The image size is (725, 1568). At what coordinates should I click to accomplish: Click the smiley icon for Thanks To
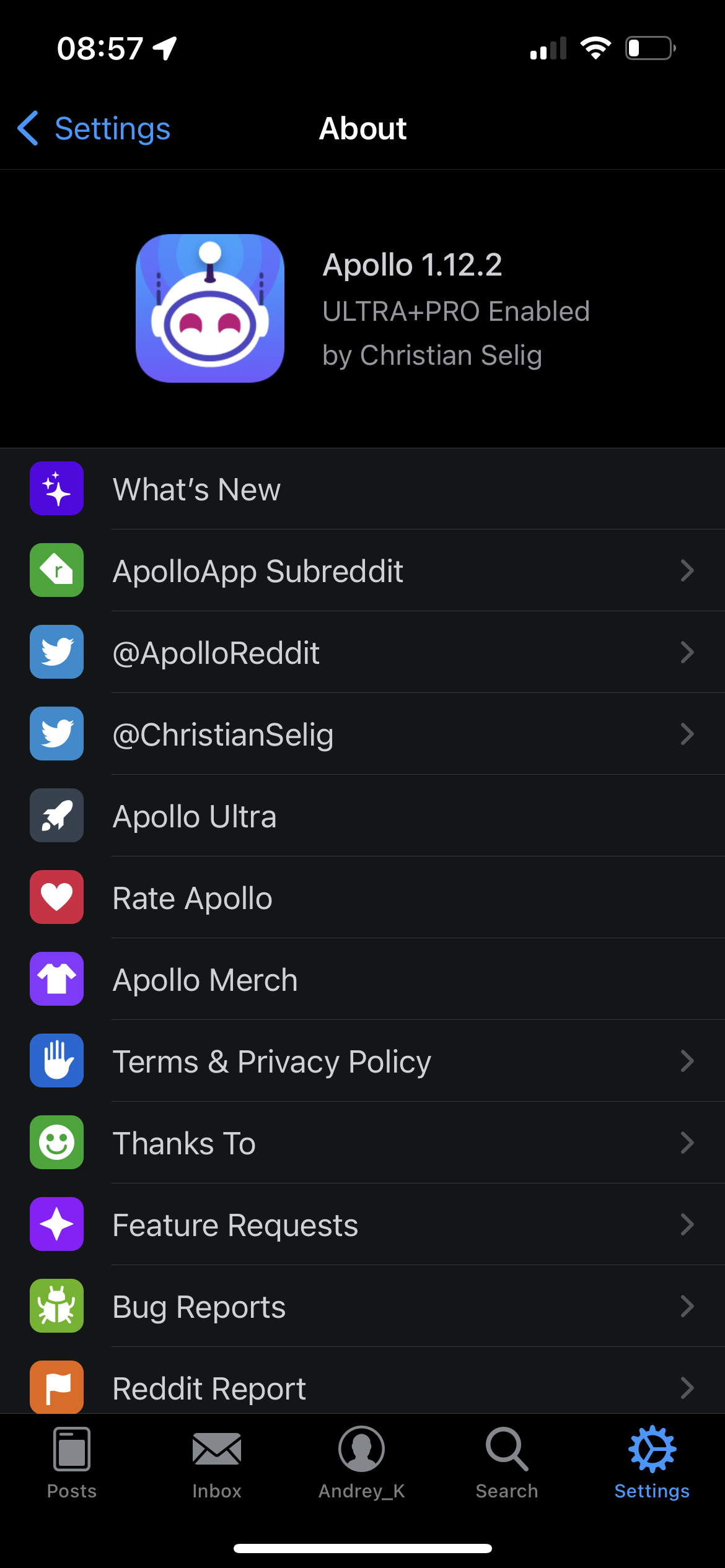tap(56, 1143)
